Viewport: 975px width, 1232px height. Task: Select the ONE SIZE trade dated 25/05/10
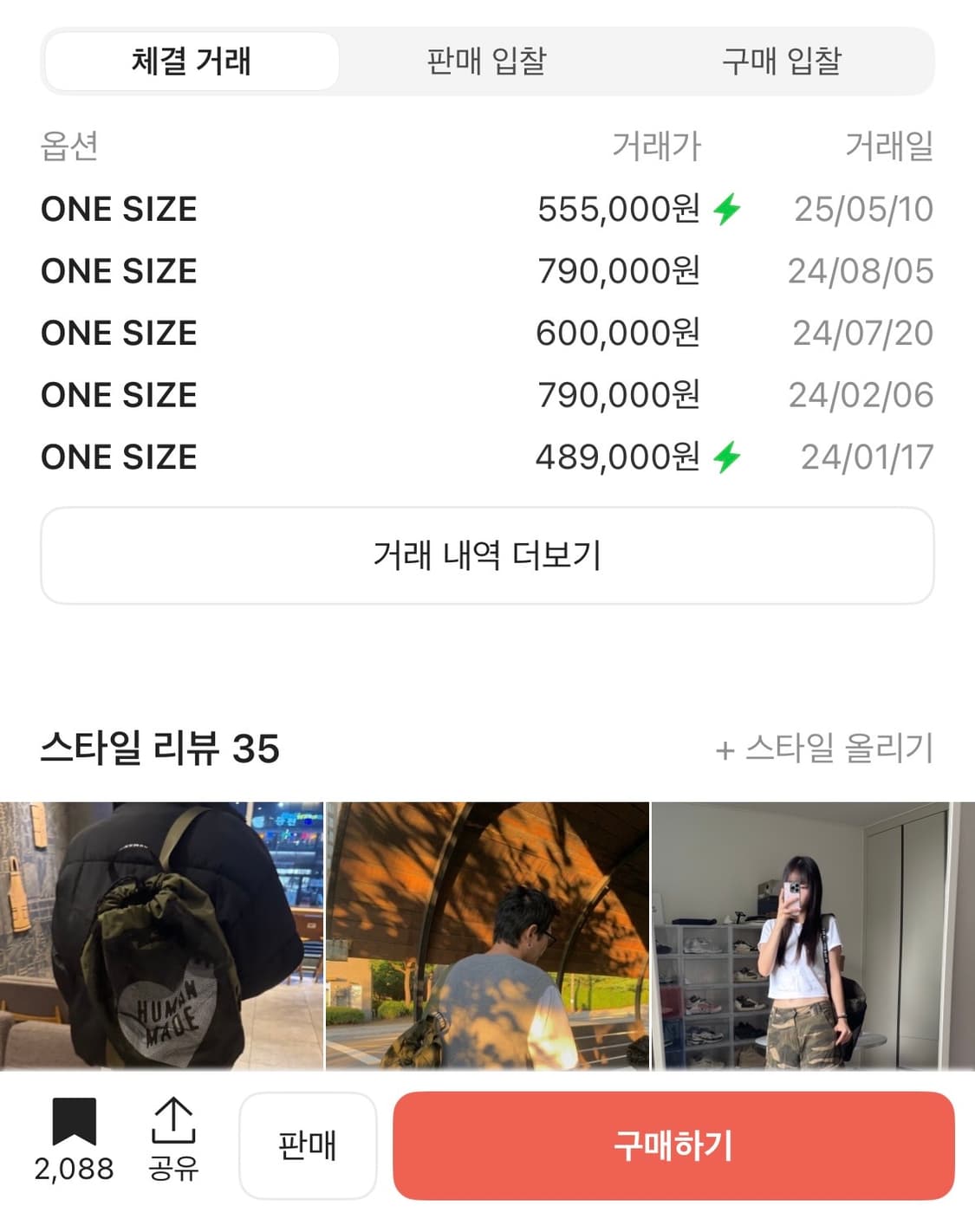click(487, 208)
